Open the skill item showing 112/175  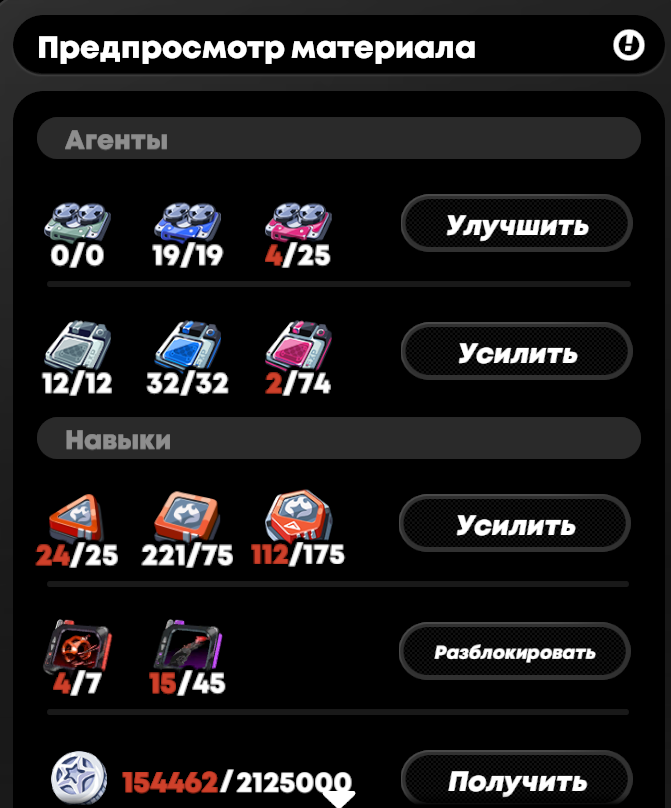[297, 519]
